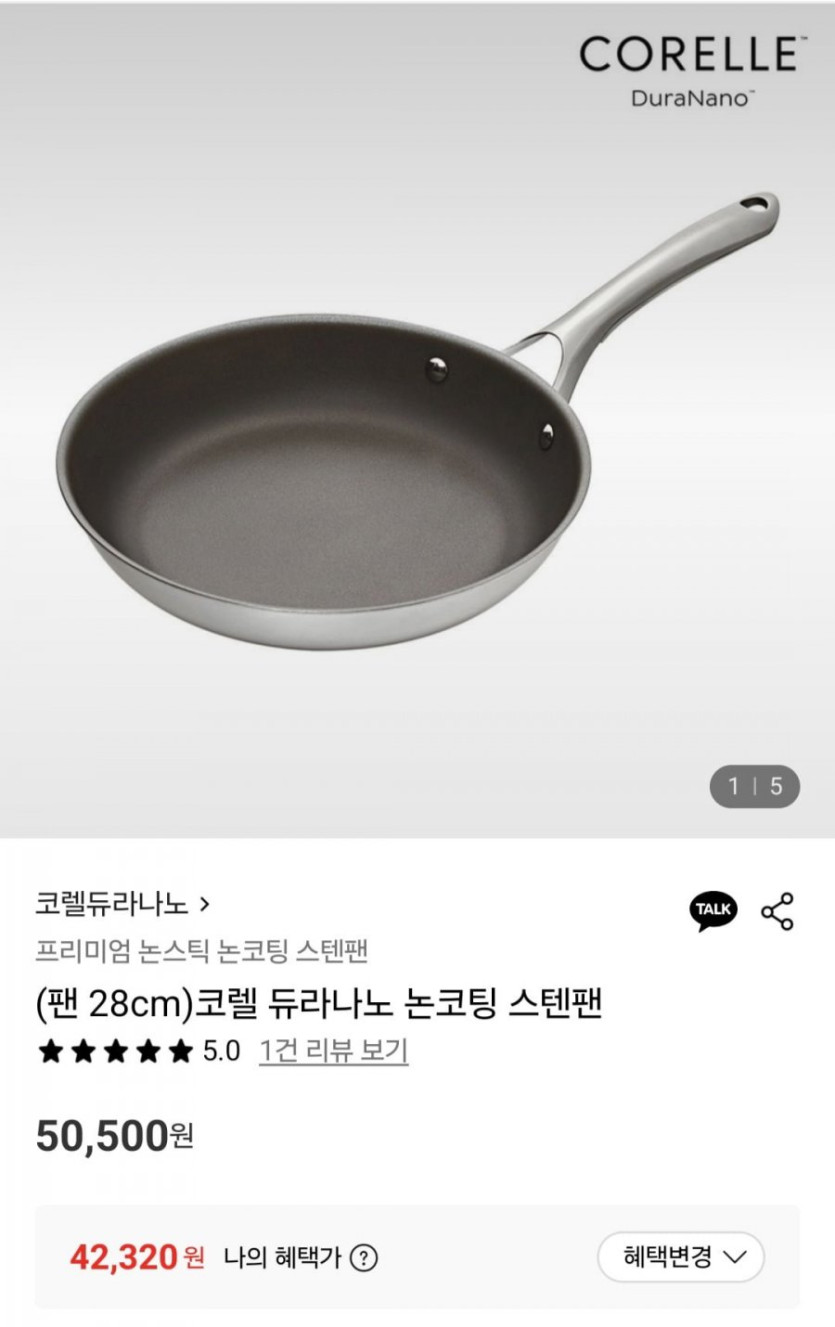Expand the 혜택변경 dropdown
The width and height of the screenshot is (835, 1327).
[x=681, y=1257]
